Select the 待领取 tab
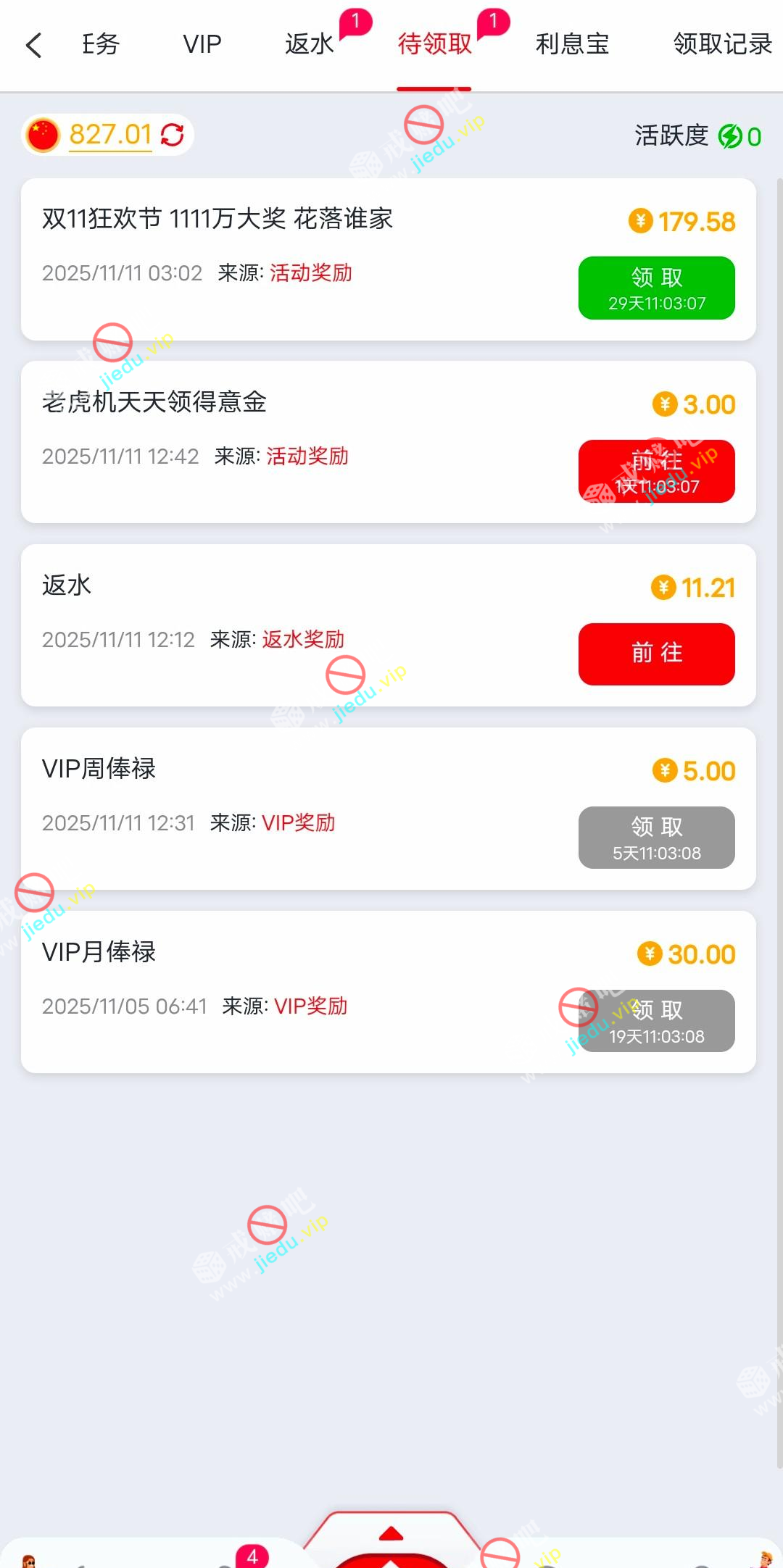 pyautogui.click(x=434, y=45)
